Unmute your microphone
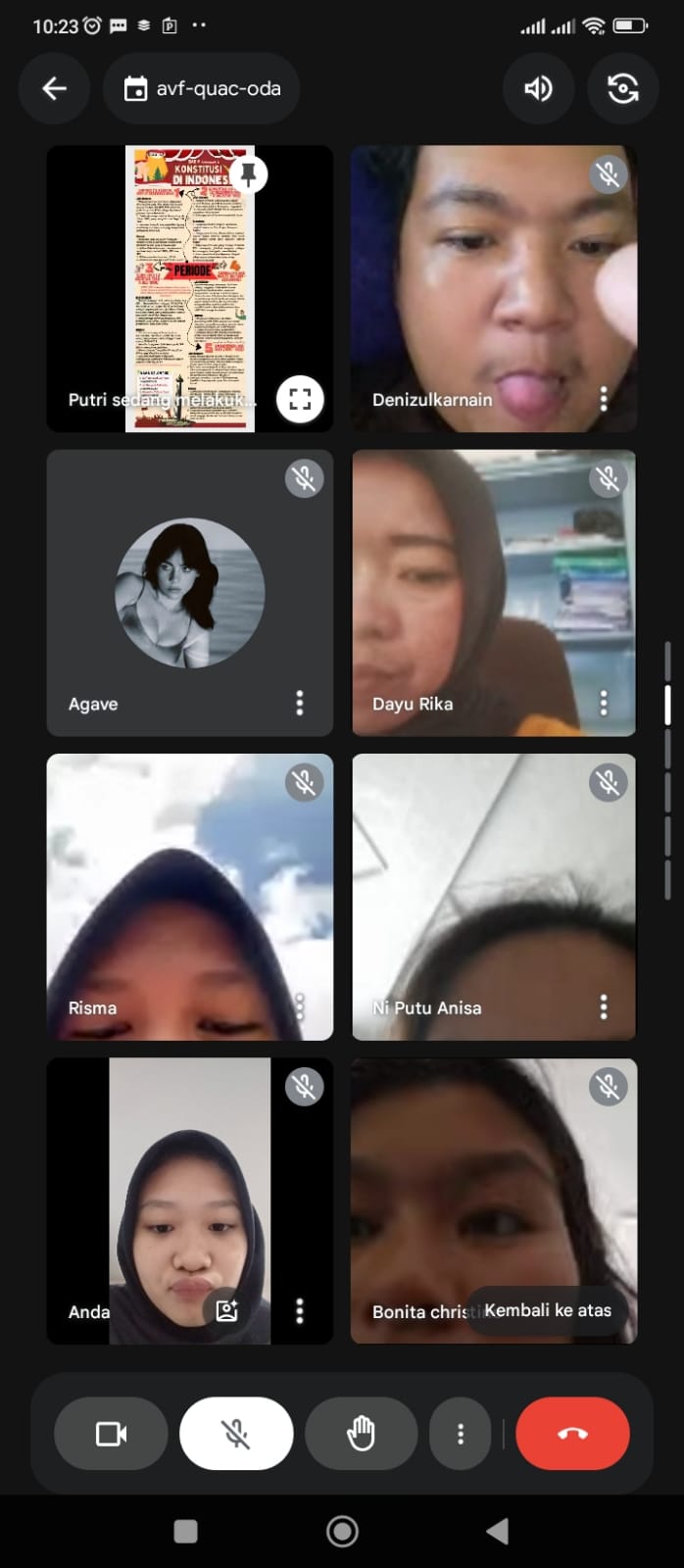684x1568 pixels. [236, 1434]
